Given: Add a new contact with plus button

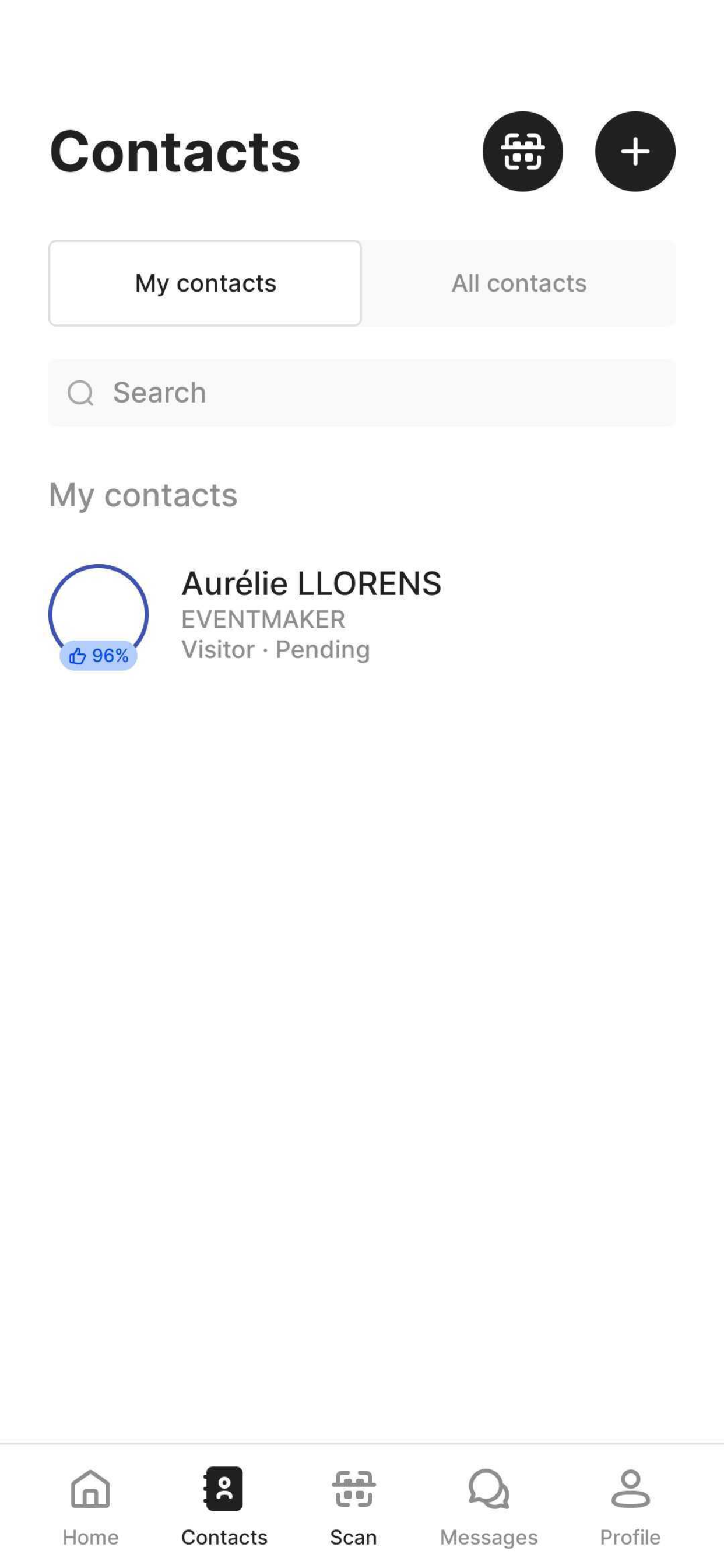Looking at the screenshot, I should click(635, 151).
